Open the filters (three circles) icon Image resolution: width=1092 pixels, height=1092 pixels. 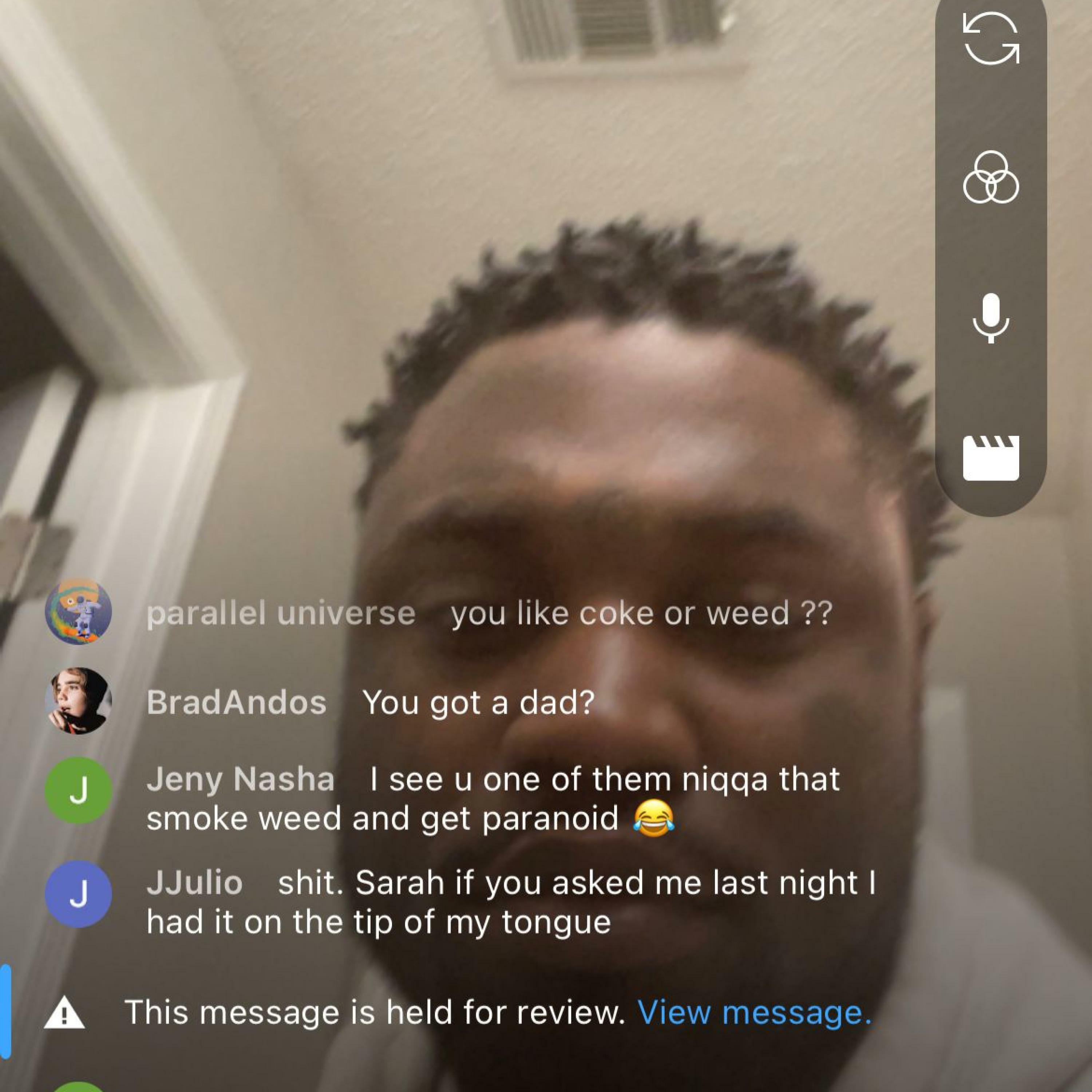(990, 178)
